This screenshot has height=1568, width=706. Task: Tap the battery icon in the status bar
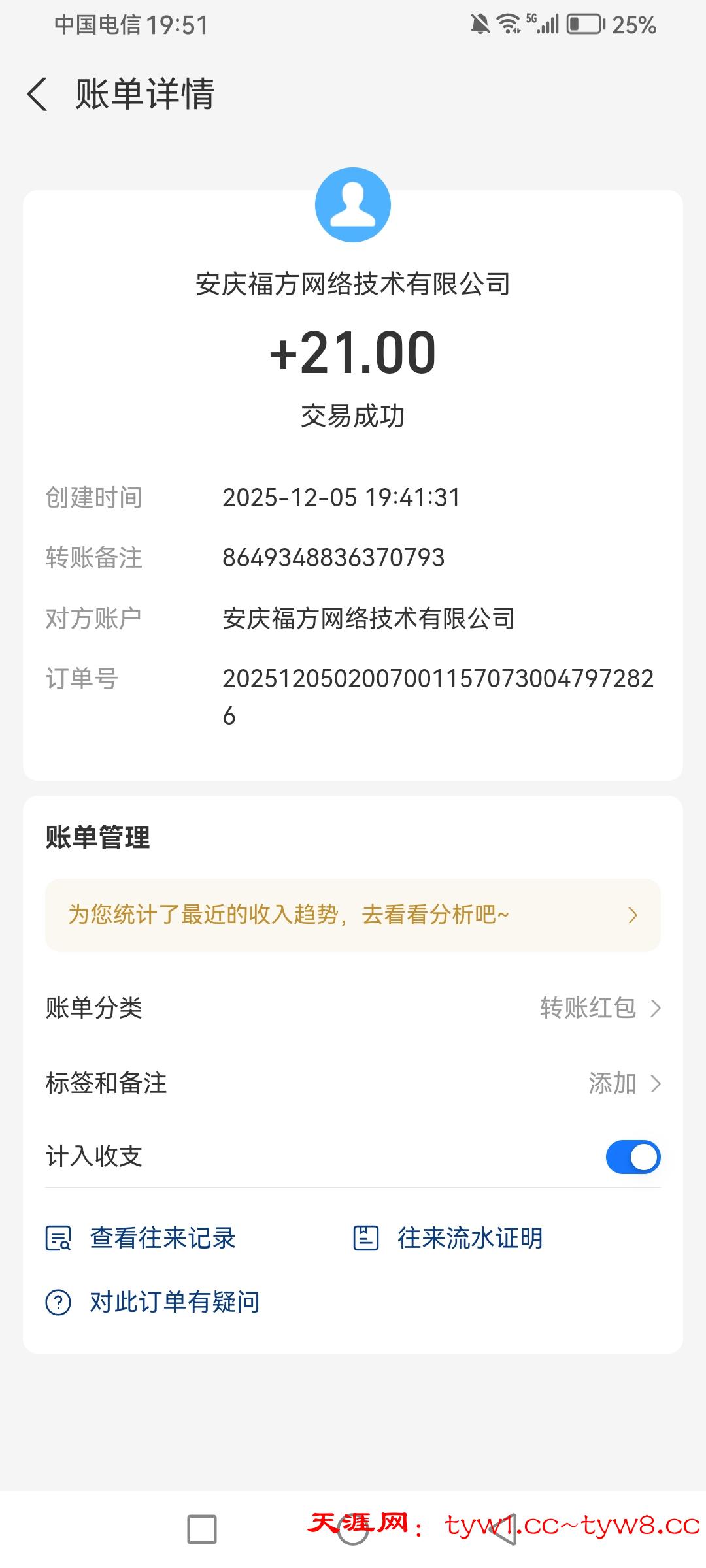point(584,24)
